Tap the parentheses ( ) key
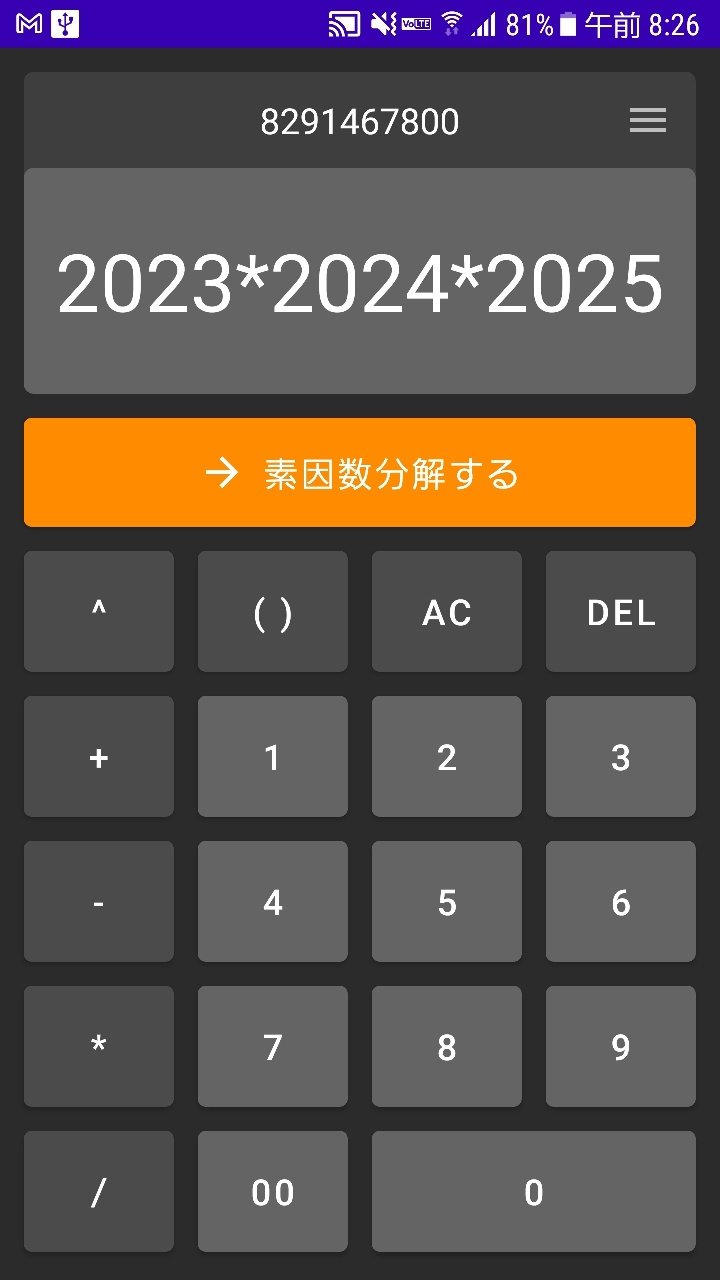Image resolution: width=720 pixels, height=1280 pixels. pyautogui.click(x=272, y=611)
